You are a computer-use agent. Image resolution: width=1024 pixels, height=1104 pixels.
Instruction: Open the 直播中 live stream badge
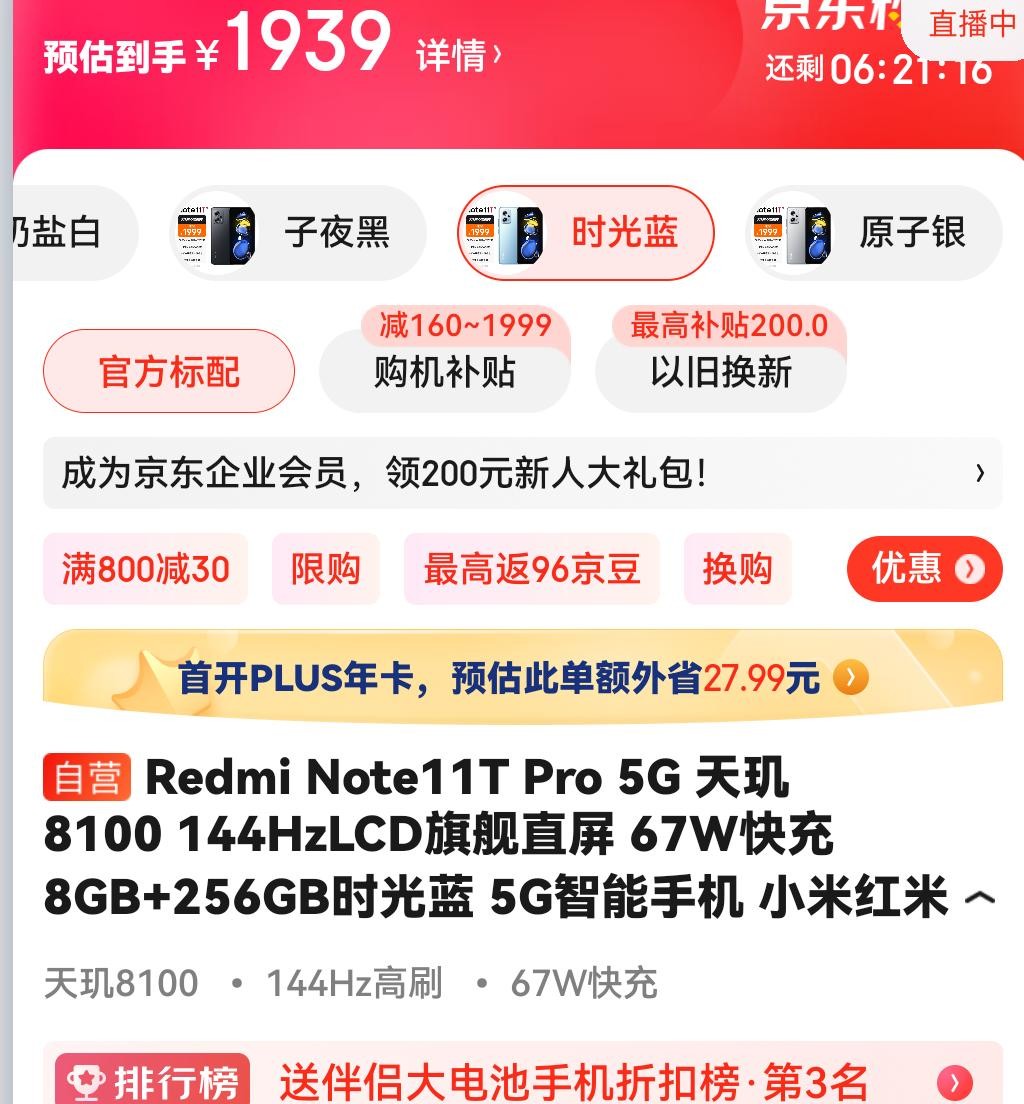point(970,24)
